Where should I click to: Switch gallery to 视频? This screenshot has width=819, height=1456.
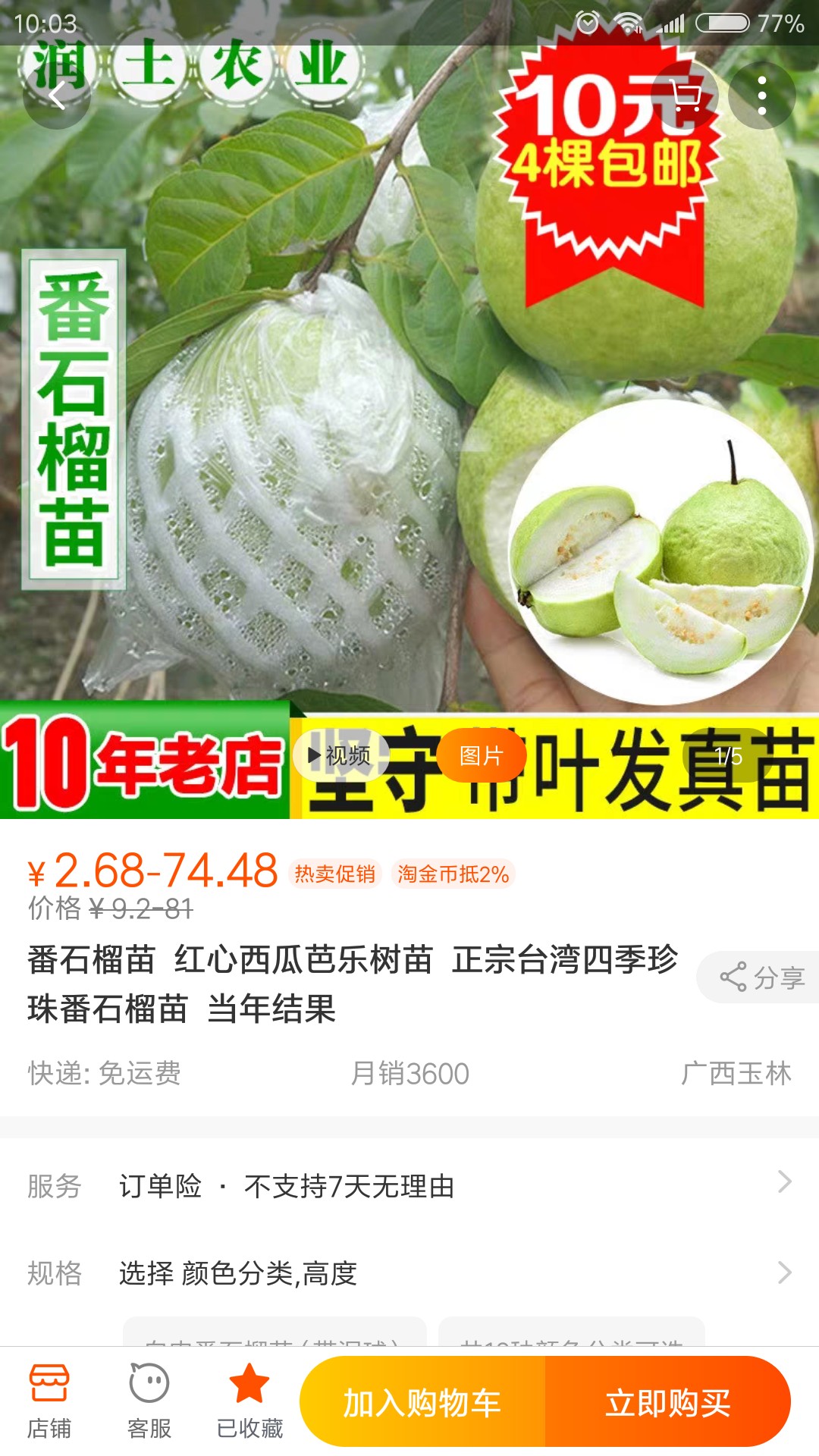pos(340,755)
